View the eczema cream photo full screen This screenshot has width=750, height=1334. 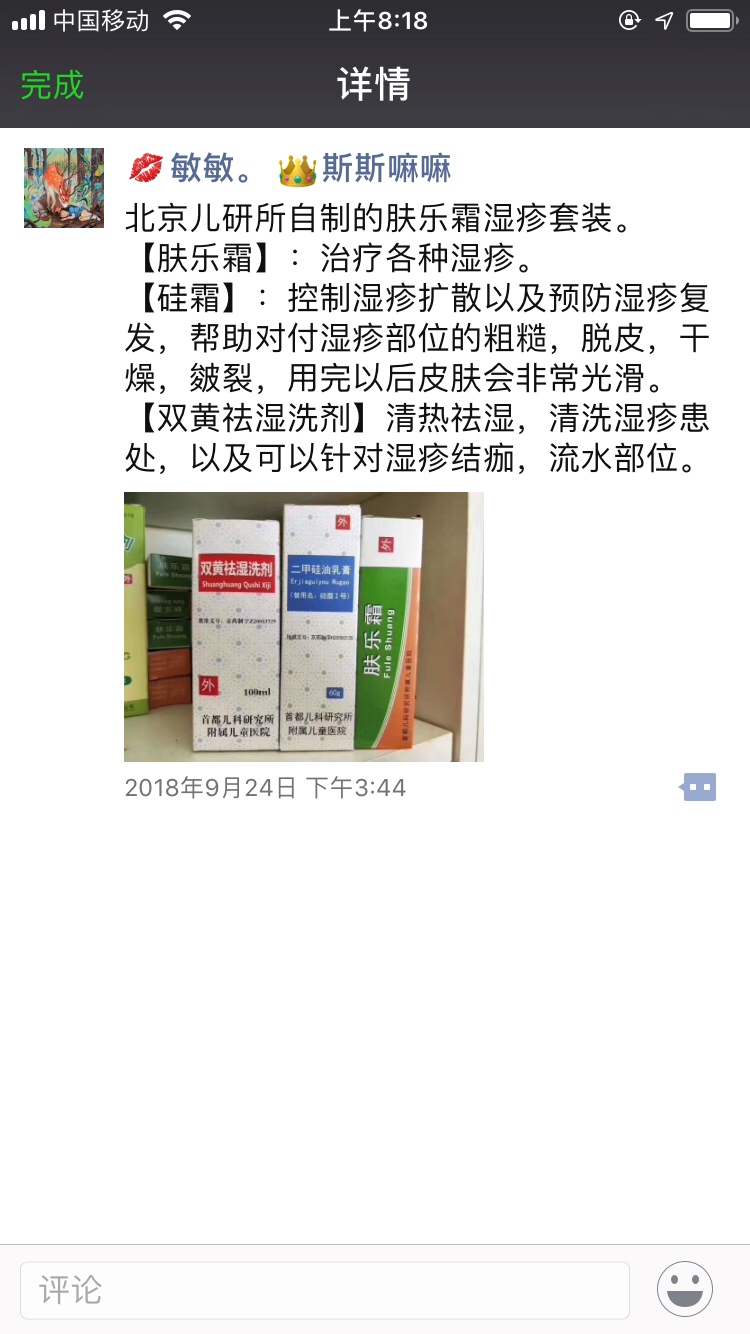pos(303,627)
